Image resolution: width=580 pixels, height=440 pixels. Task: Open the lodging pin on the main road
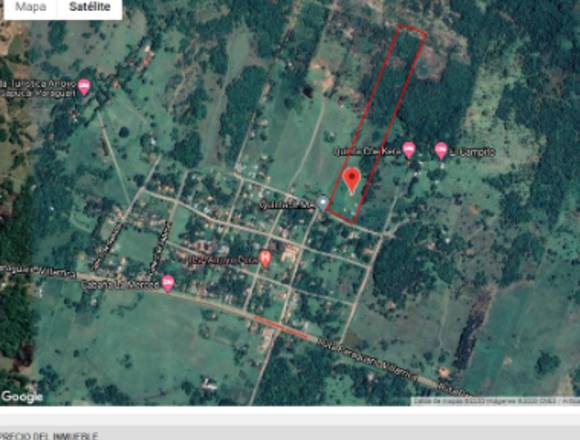[168, 284]
